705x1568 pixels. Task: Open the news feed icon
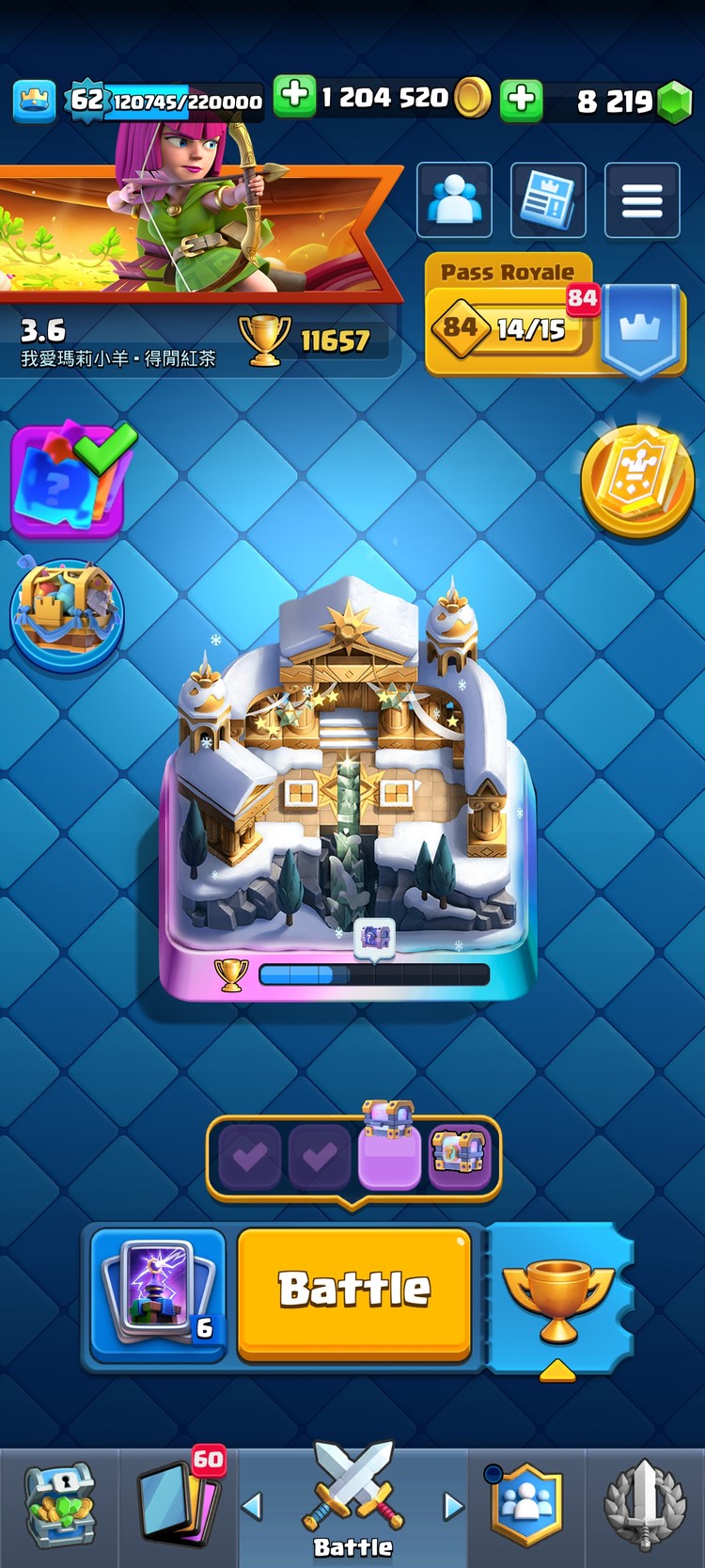click(x=548, y=200)
